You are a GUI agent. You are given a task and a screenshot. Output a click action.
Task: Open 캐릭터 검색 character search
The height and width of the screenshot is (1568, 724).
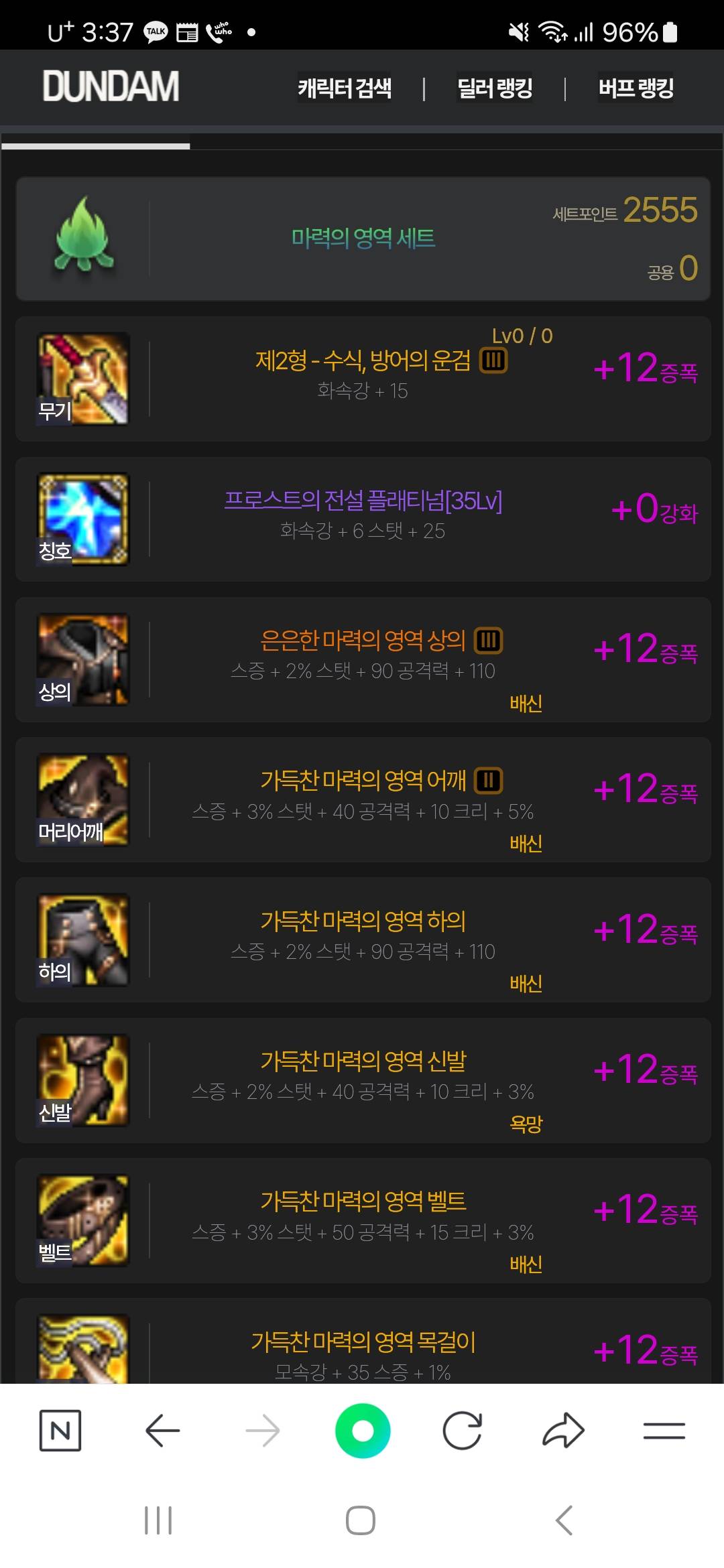(x=345, y=88)
